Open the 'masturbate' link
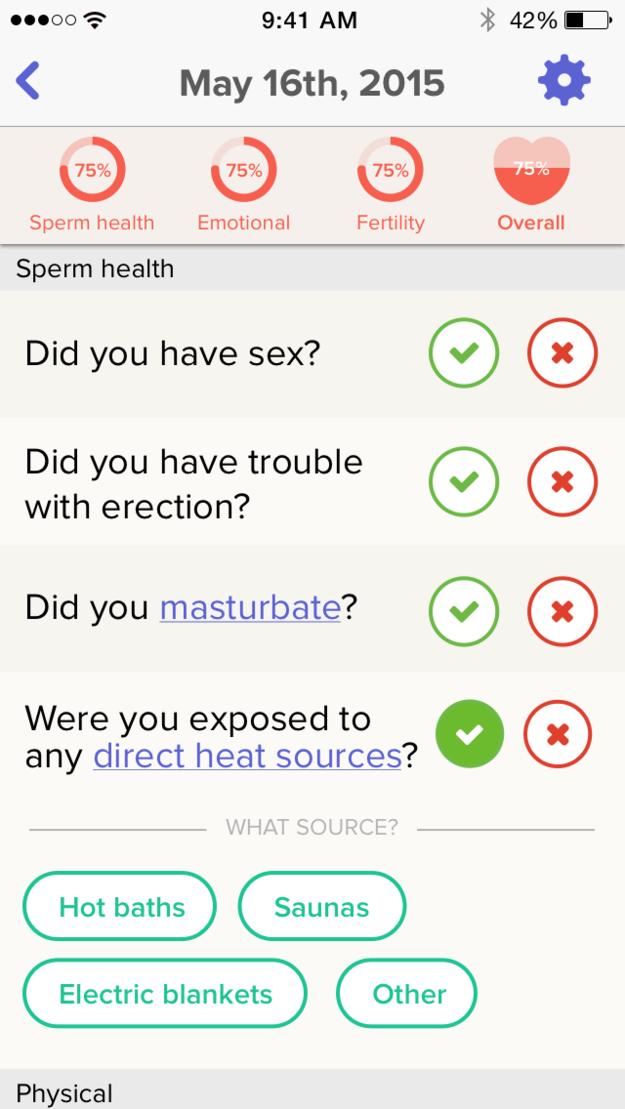 [250, 608]
